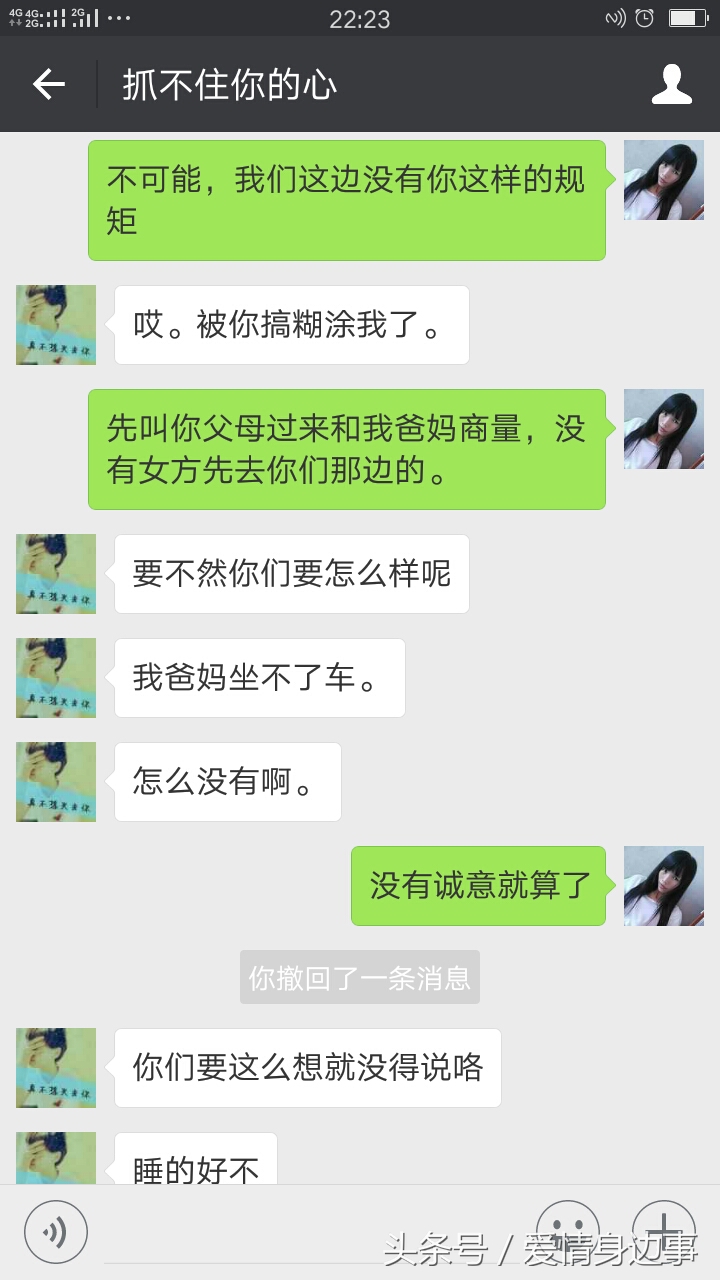Viewport: 720px width, 1280px height.
Task: Open your own avatar next to green bubble
Action: click(x=663, y=179)
